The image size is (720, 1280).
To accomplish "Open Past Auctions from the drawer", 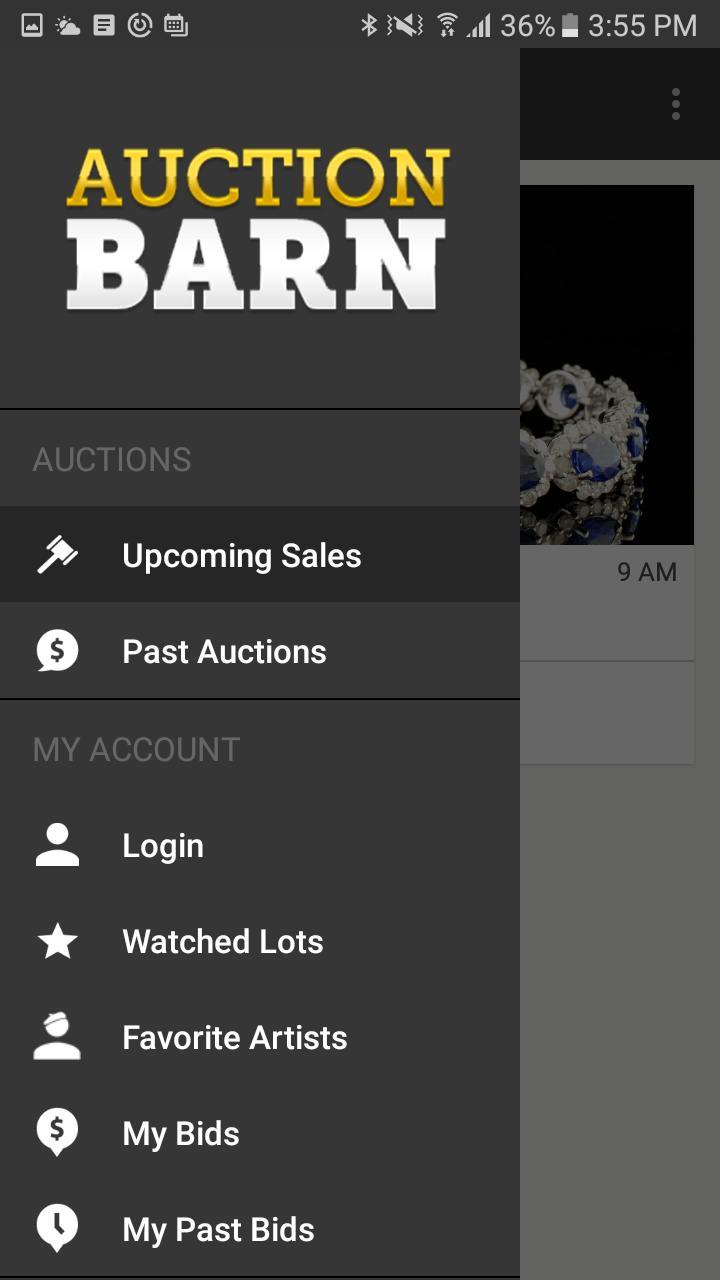I will tap(224, 650).
